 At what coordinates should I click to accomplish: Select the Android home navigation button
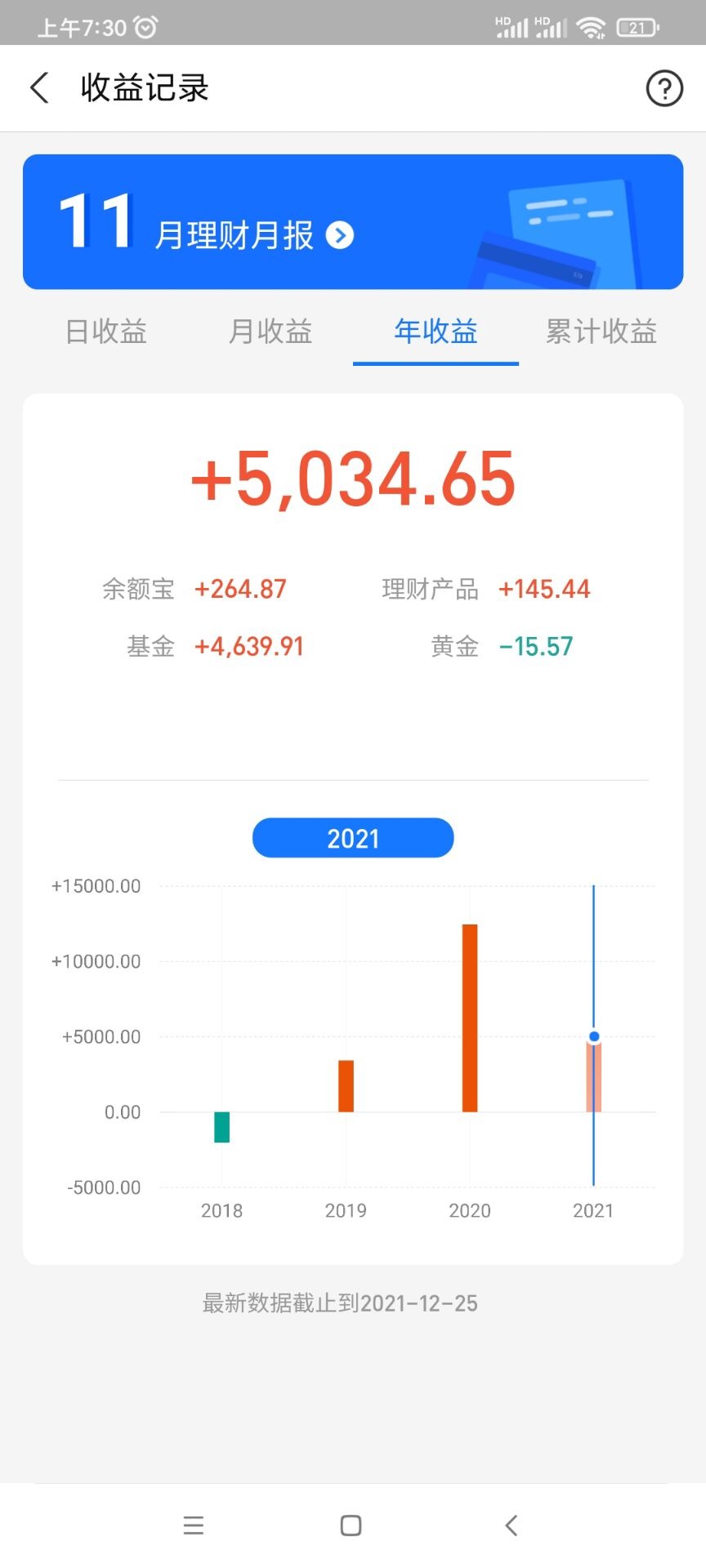[351, 1525]
